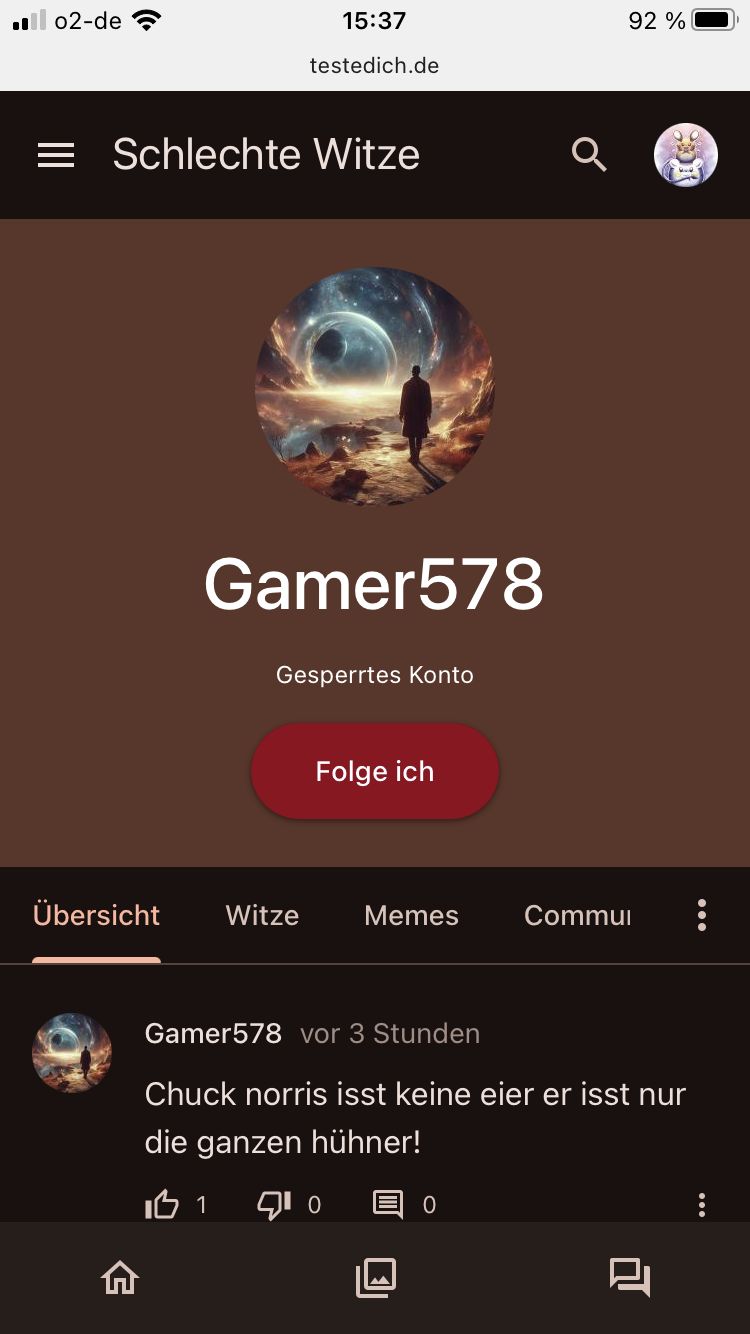Open comments on the Chuck Norris joke
Viewport: 750px width, 1334px height.
[x=388, y=1204]
